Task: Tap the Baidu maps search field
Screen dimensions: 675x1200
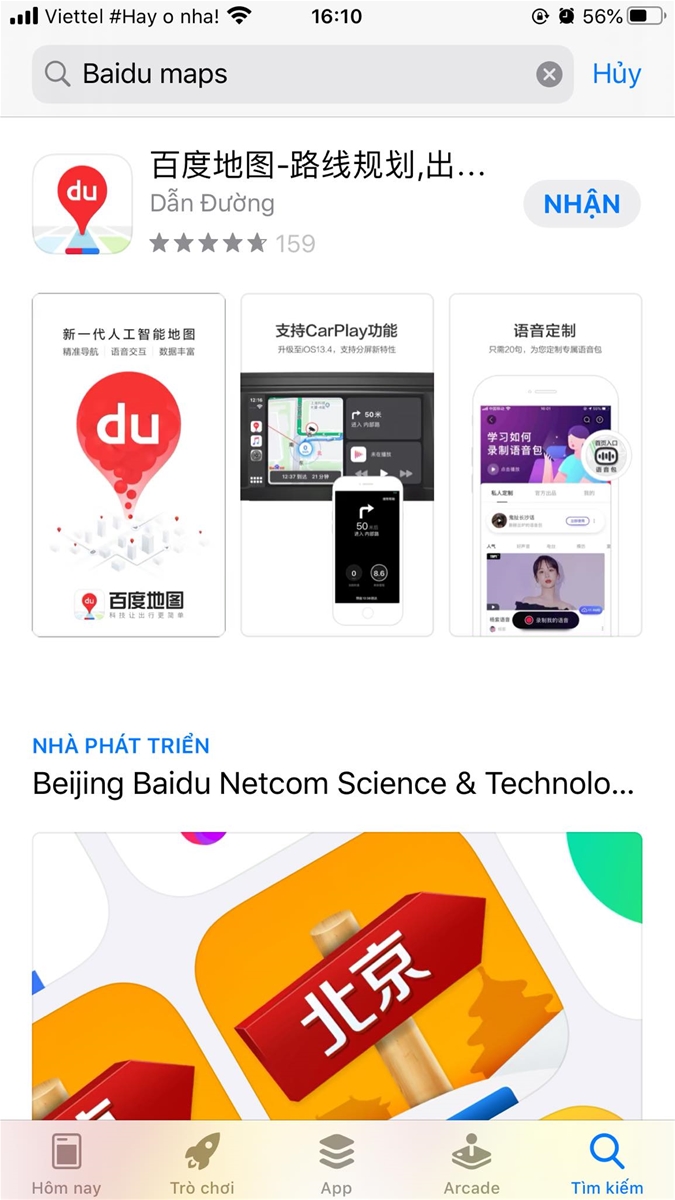Action: point(290,74)
